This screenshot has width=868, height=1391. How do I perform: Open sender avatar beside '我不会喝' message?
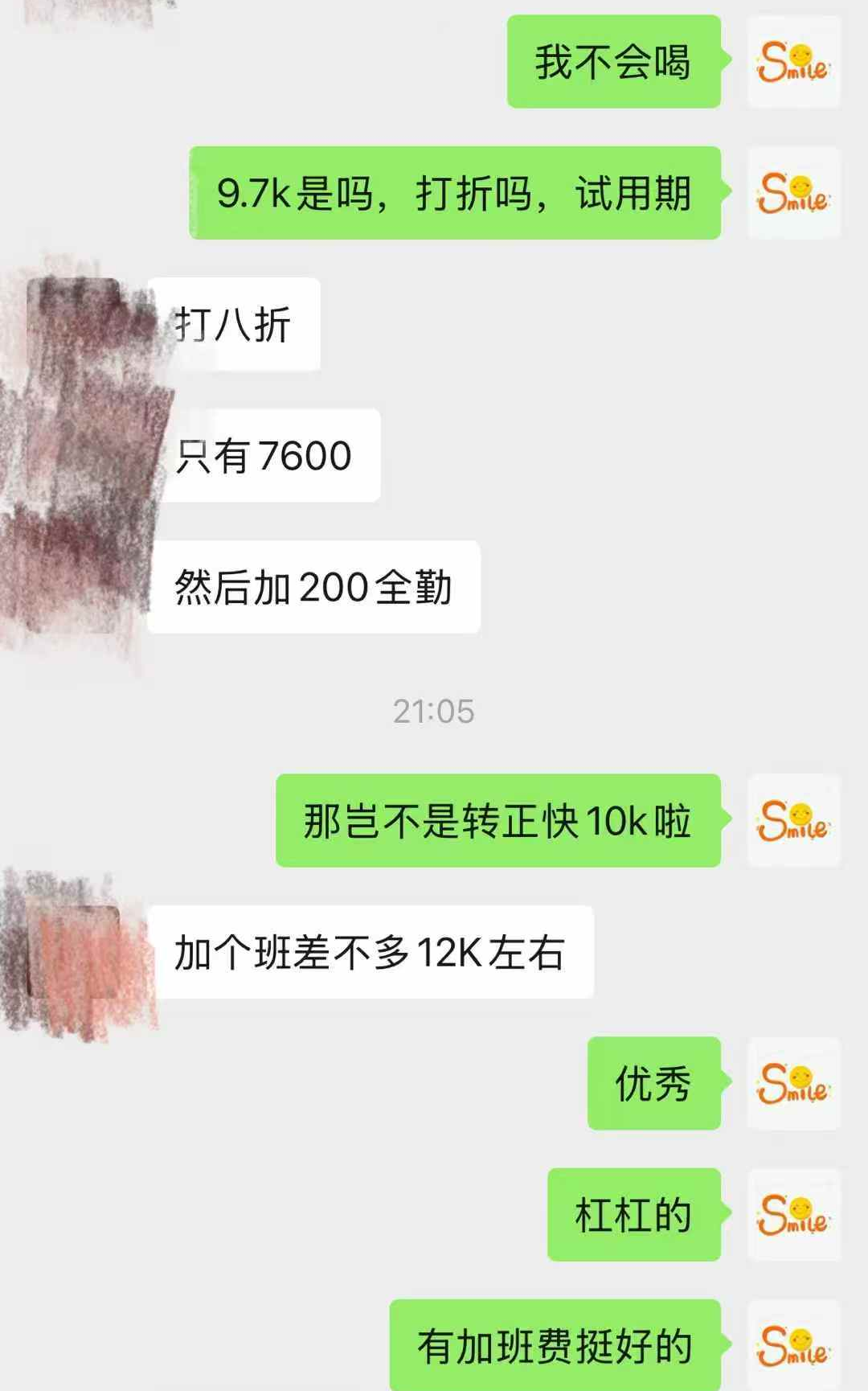793,61
